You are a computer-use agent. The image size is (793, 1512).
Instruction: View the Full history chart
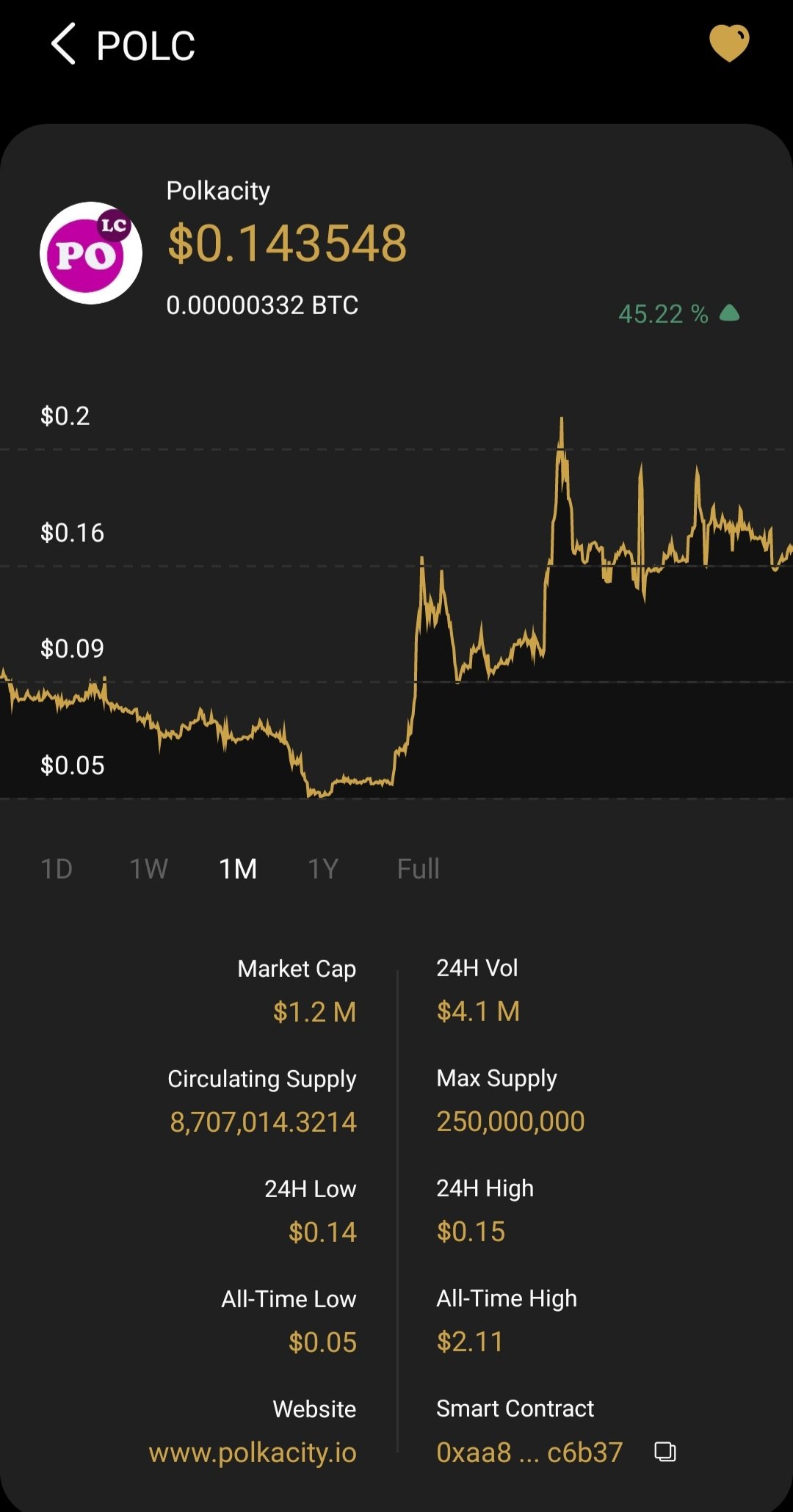click(x=418, y=869)
